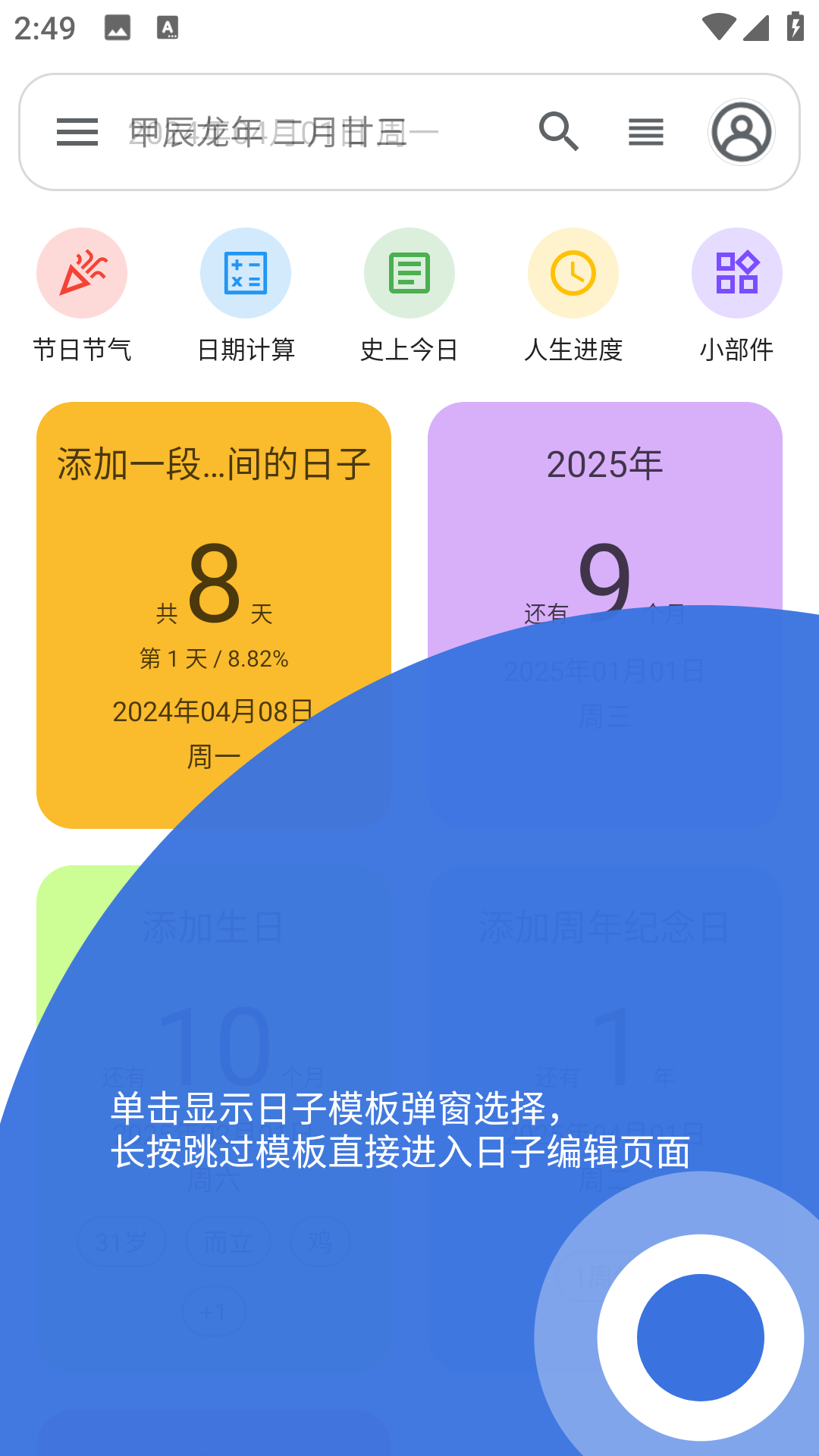Screen dimensions: 819x1456
Task: Tap the 8.82% progress indicator
Action: (x=214, y=658)
